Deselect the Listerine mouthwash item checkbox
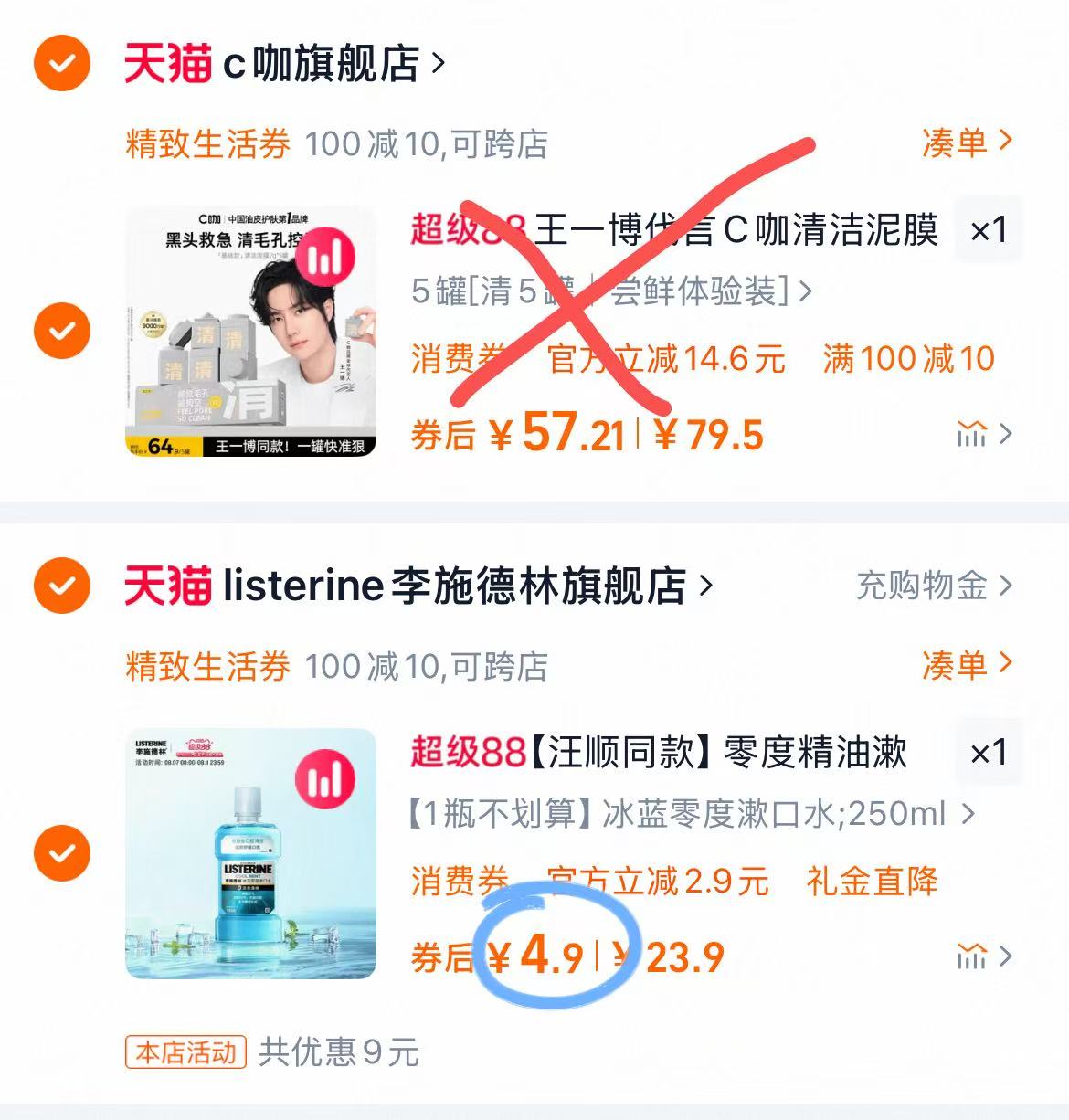The width and height of the screenshot is (1069, 1120). click(x=60, y=852)
